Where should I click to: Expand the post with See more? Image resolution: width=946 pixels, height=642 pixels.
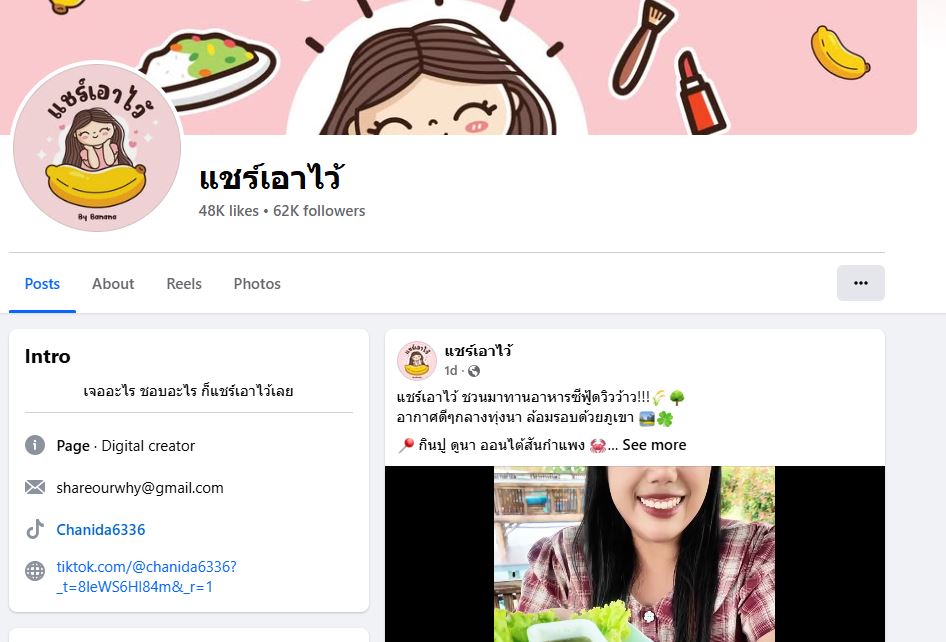click(654, 445)
